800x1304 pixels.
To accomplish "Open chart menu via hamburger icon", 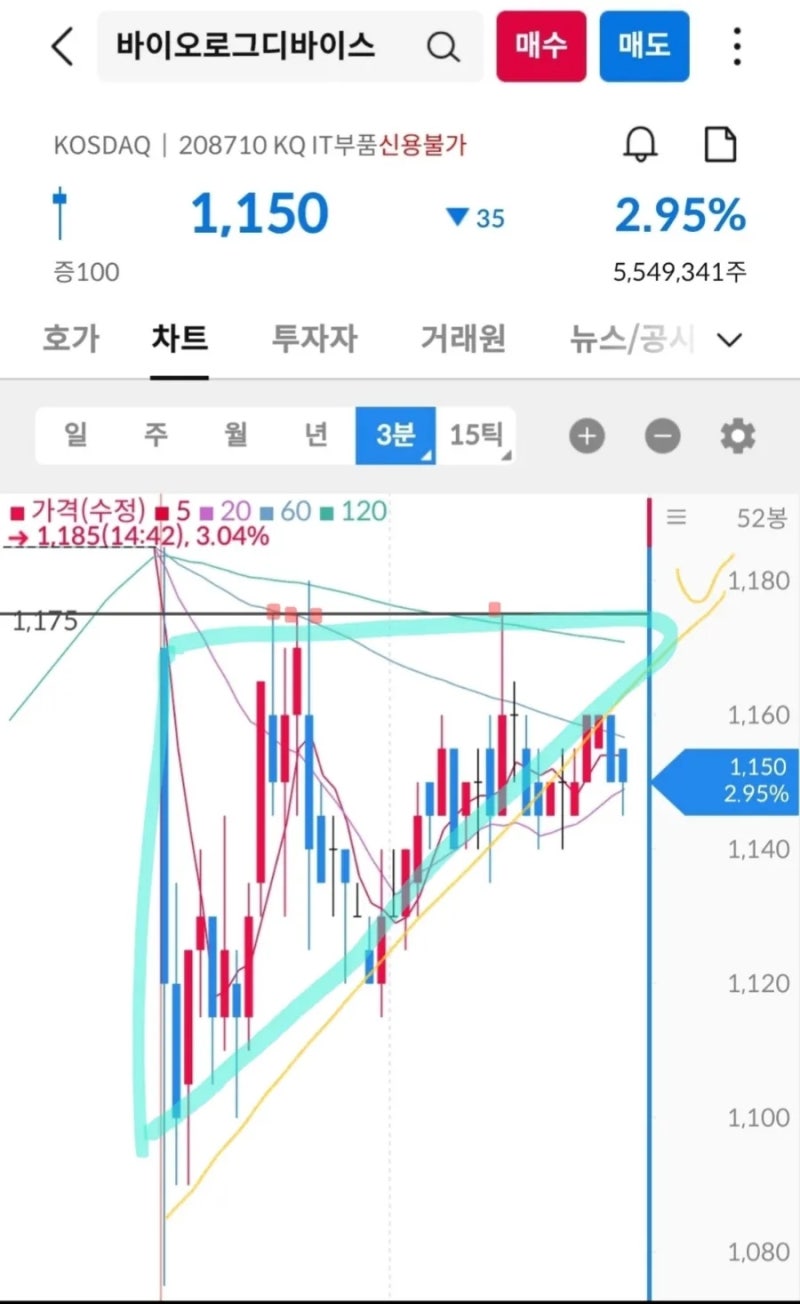I will pyautogui.click(x=676, y=518).
